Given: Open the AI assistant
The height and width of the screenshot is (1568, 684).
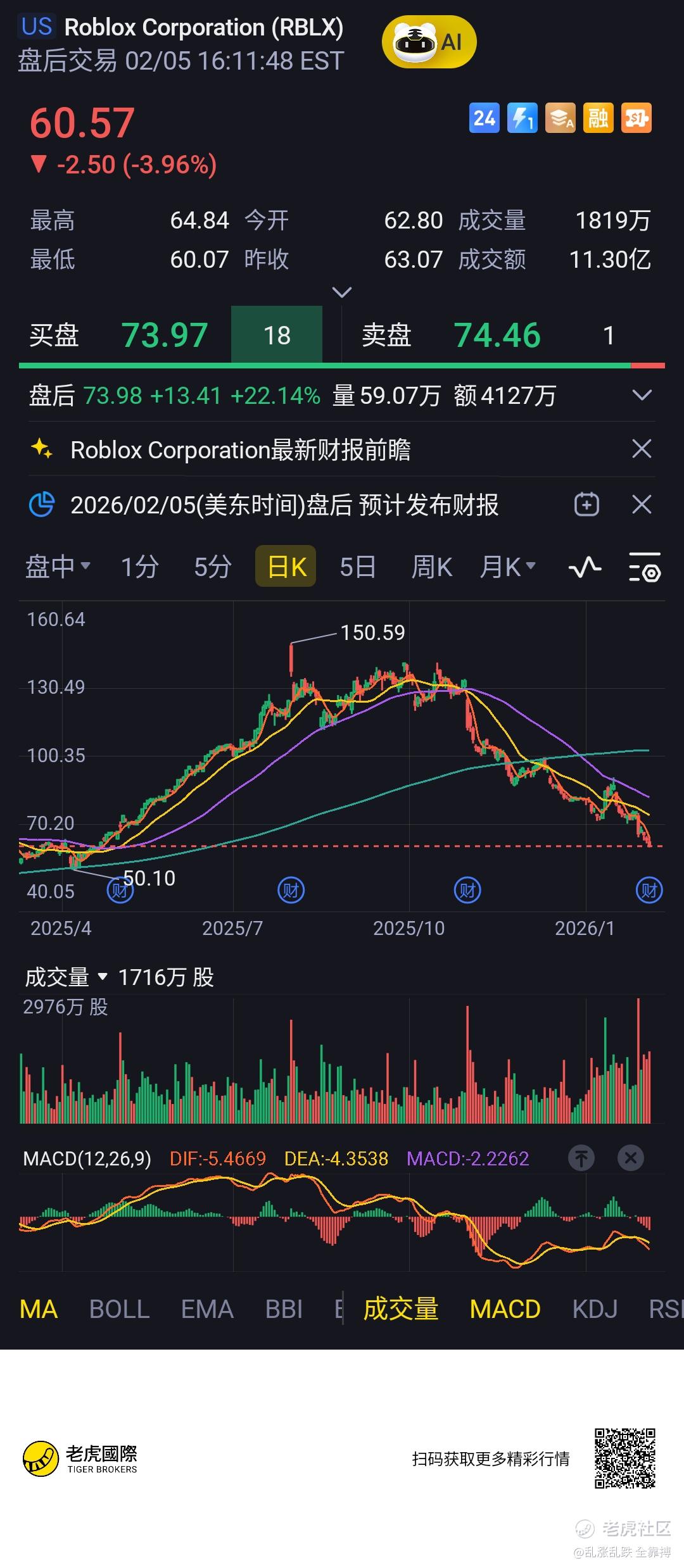Looking at the screenshot, I should pos(429,42).
